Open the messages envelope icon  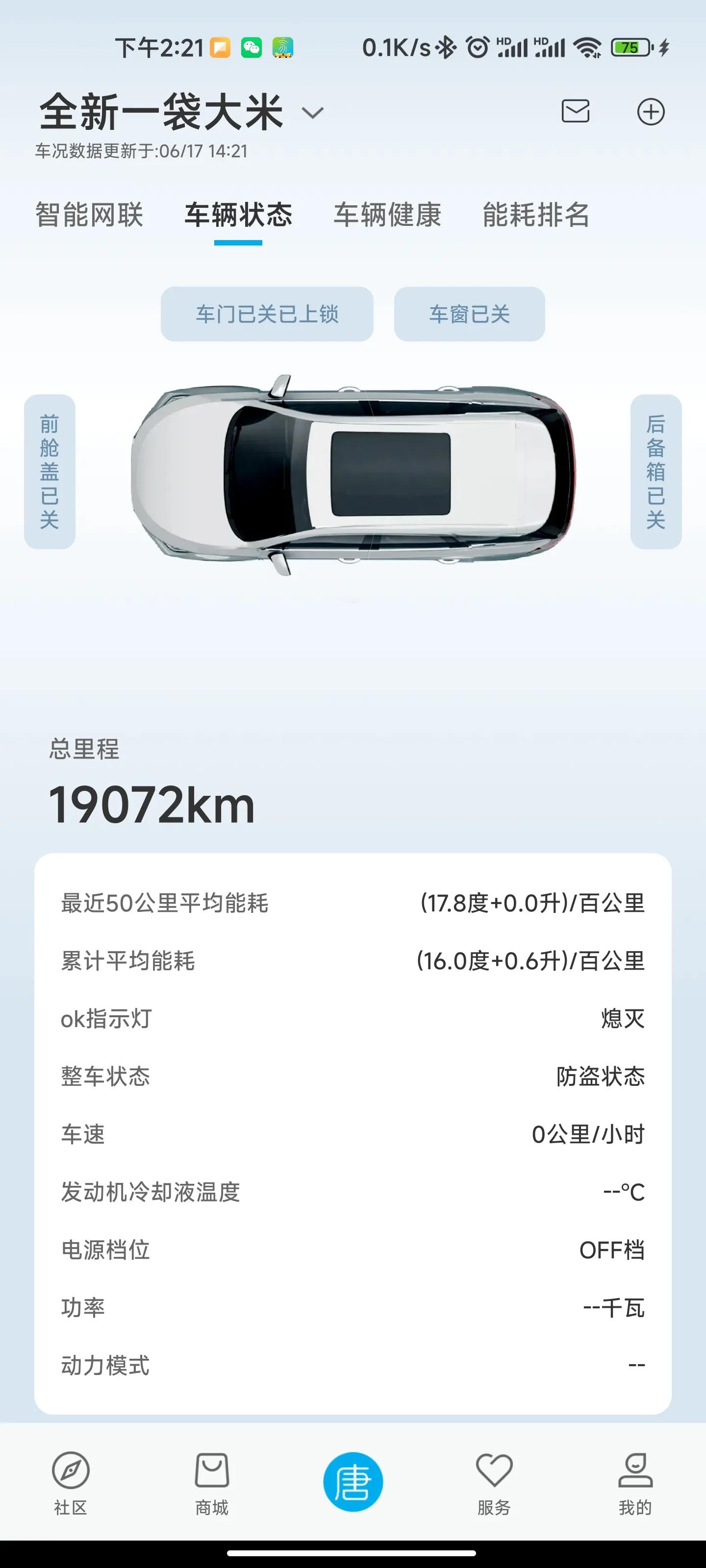[x=575, y=111]
